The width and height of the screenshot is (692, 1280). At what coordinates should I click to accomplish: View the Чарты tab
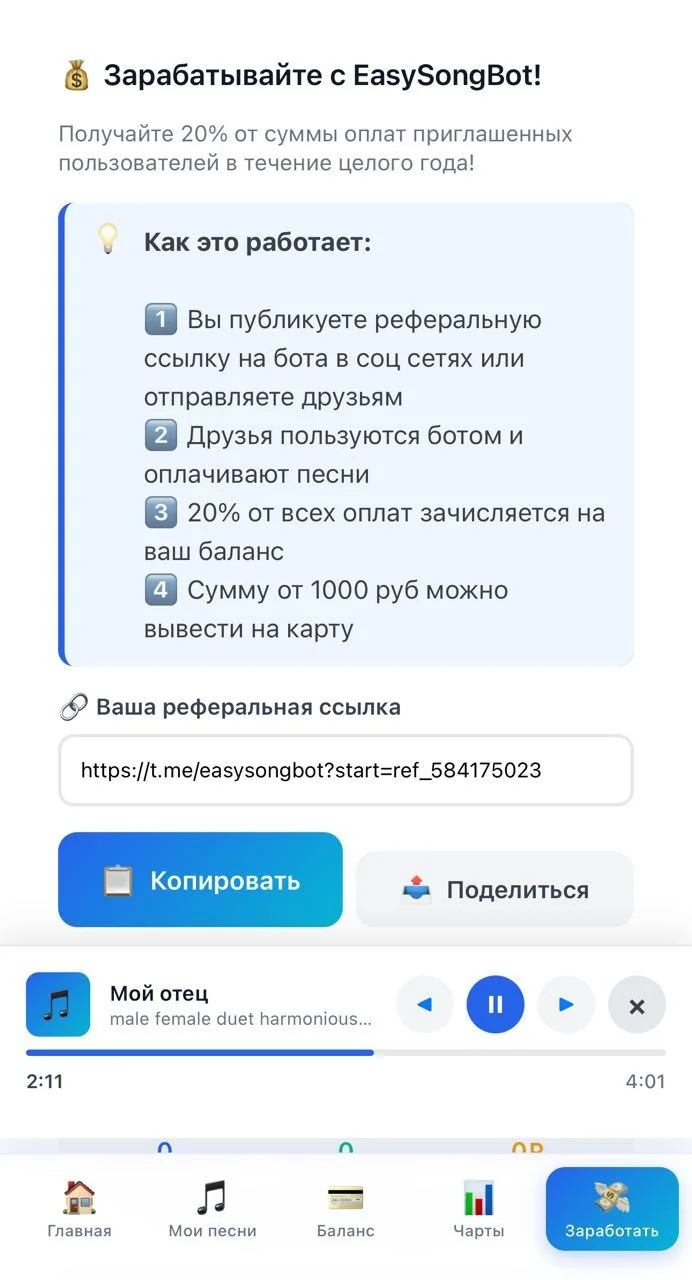(478, 1209)
